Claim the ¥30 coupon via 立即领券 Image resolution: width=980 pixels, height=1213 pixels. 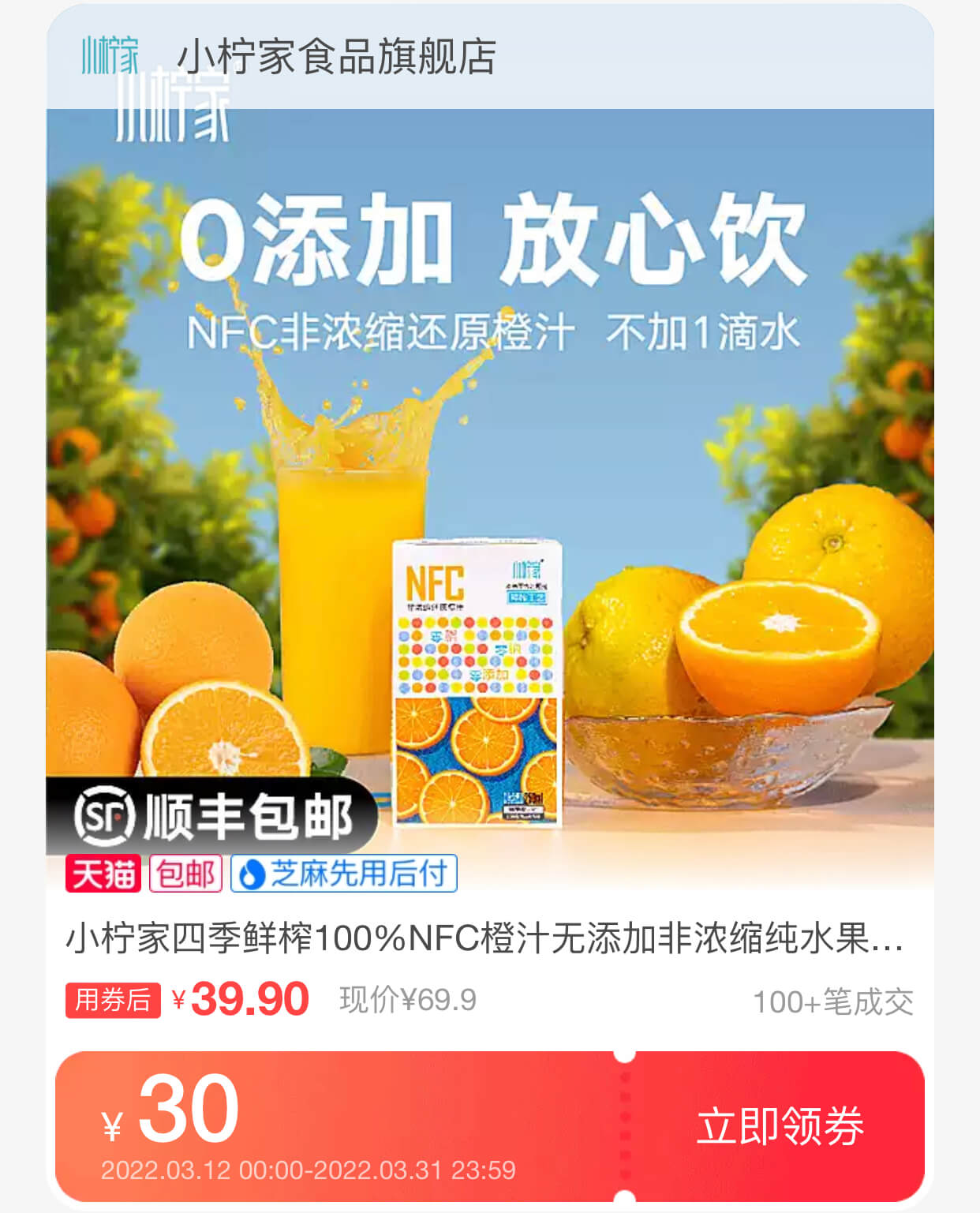click(x=780, y=1125)
